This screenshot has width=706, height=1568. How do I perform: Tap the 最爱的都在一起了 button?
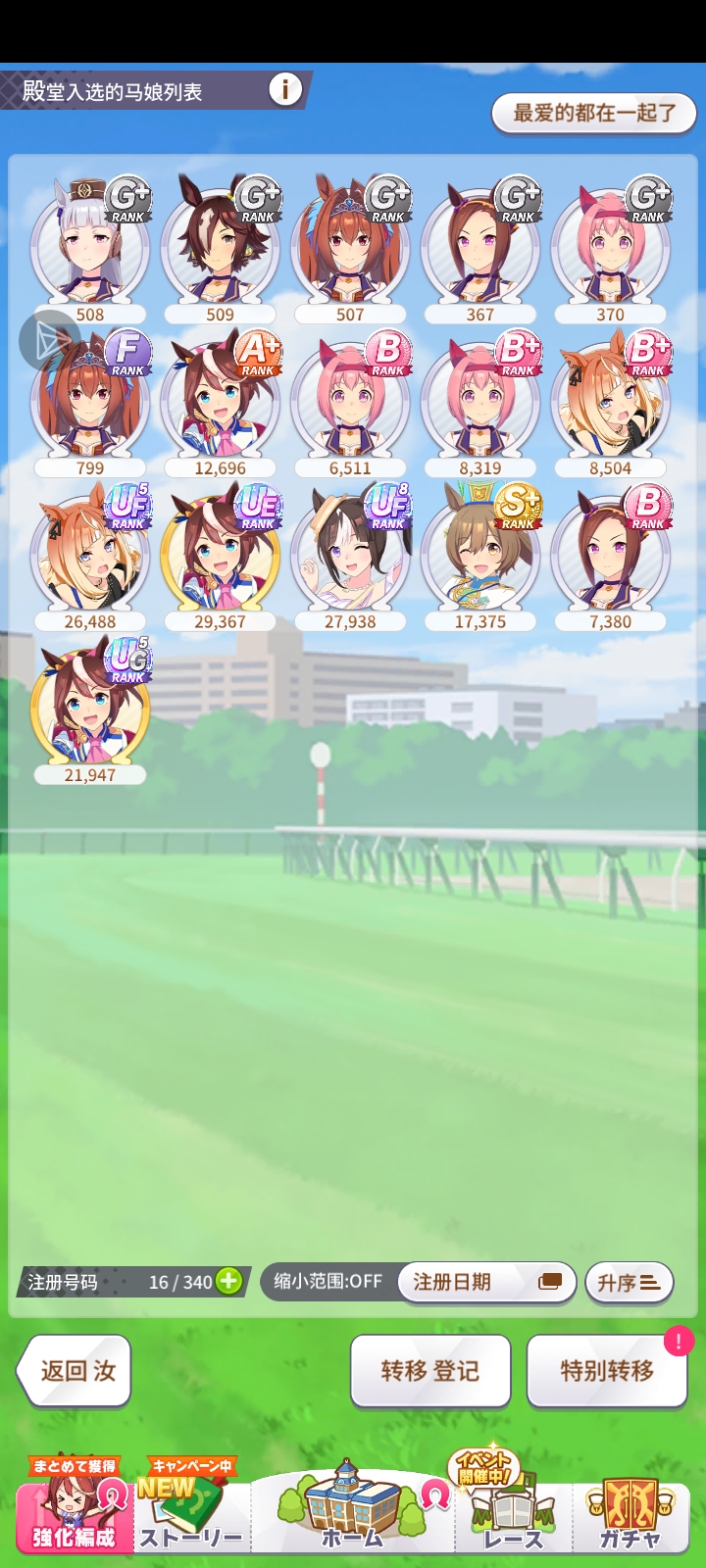[594, 113]
